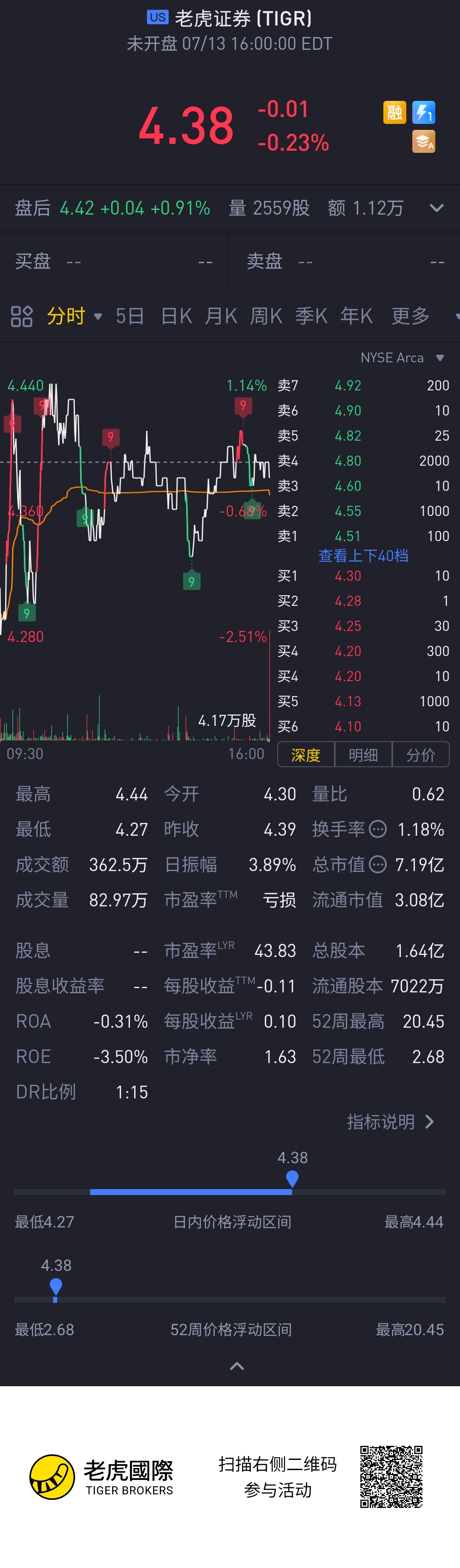Tap the 融 margin badge icon

point(394,112)
